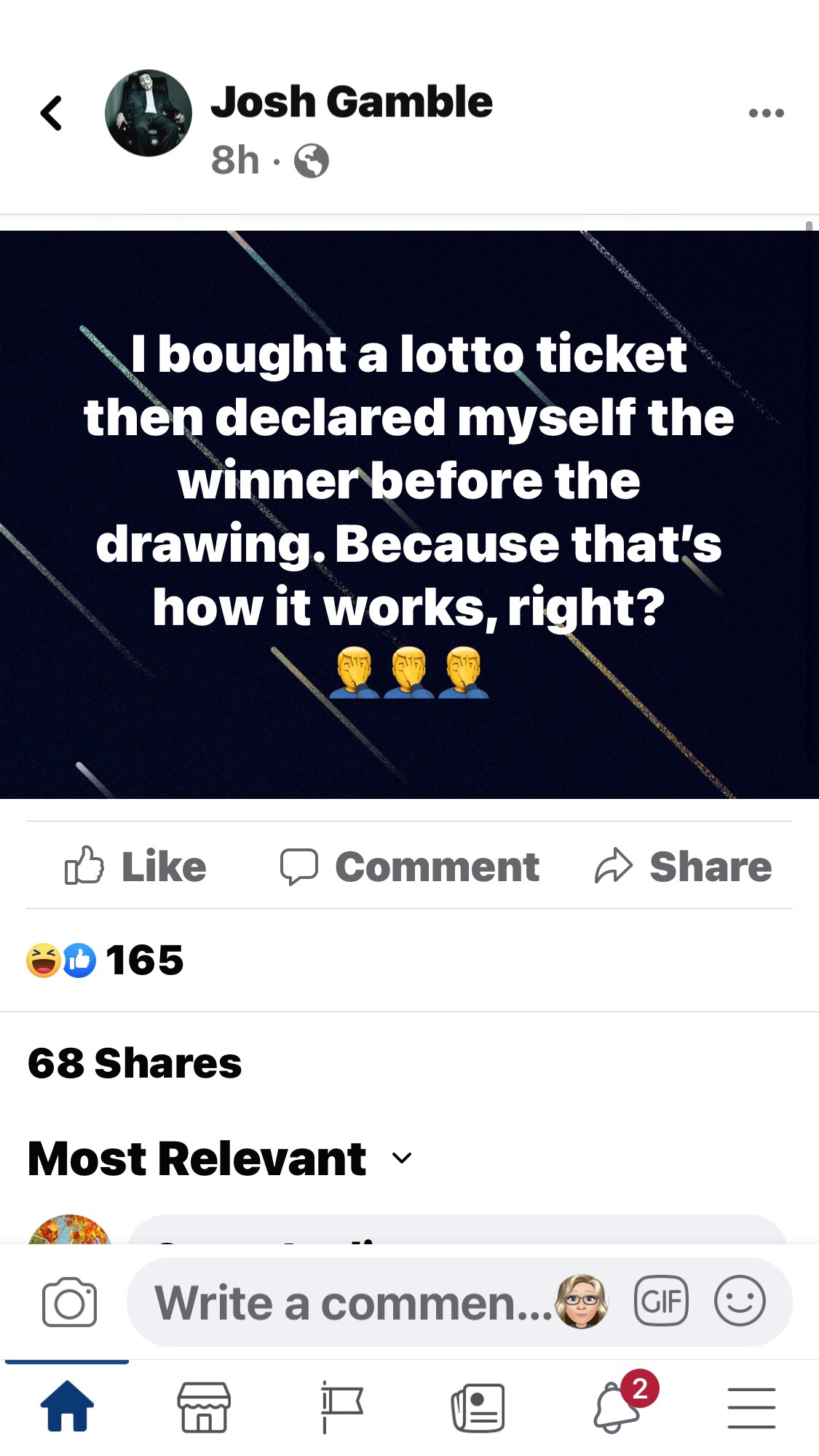This screenshot has width=819, height=1456.
Task: Go back using the back arrow
Action: coord(51,114)
